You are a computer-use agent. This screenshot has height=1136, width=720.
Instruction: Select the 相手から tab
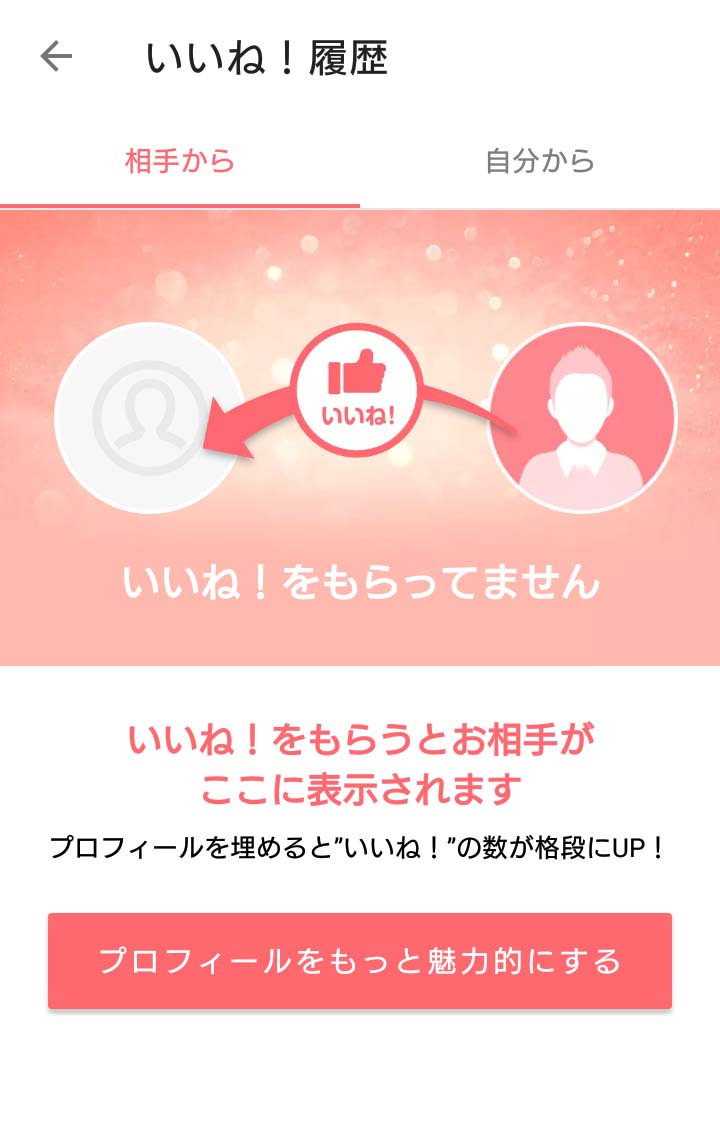click(180, 161)
